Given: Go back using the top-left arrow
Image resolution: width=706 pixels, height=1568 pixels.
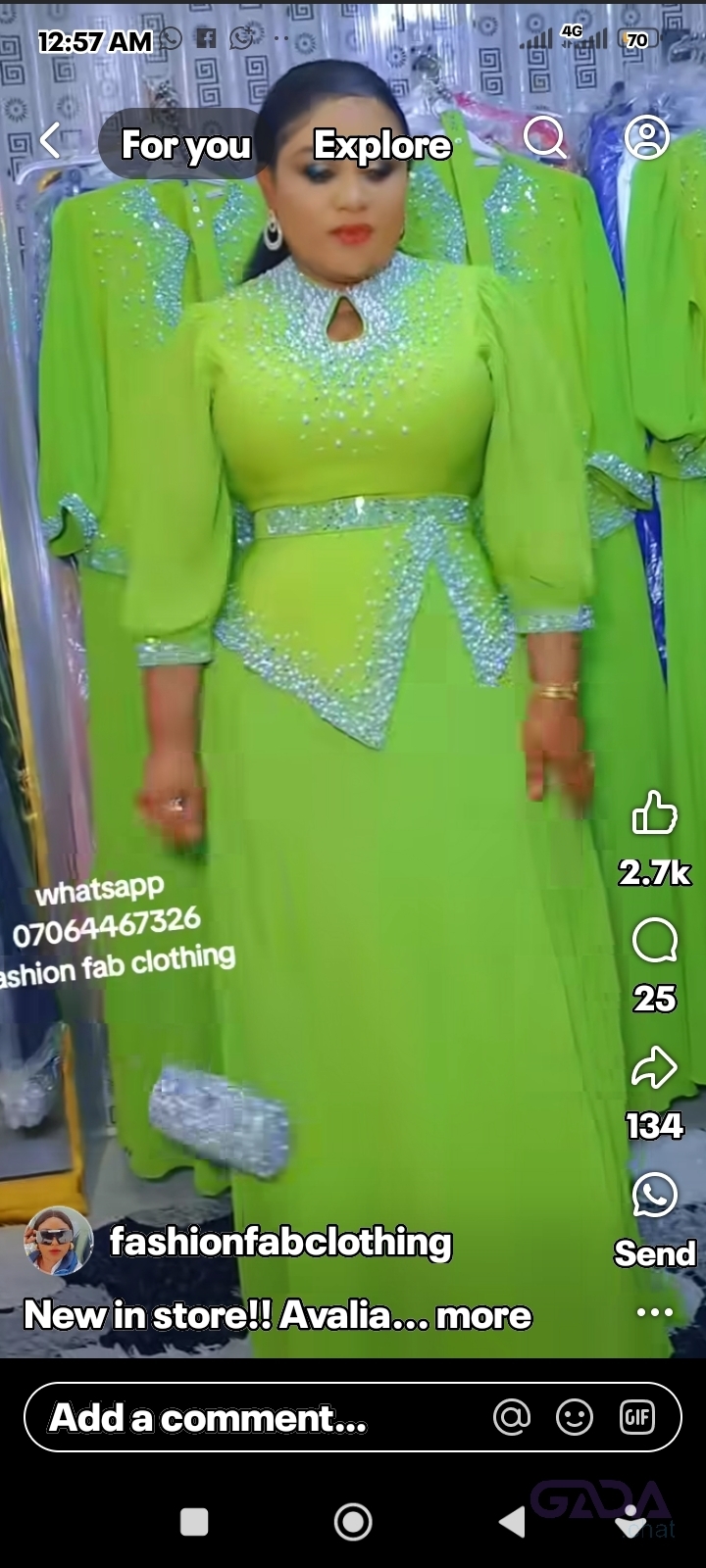Looking at the screenshot, I should [x=51, y=140].
